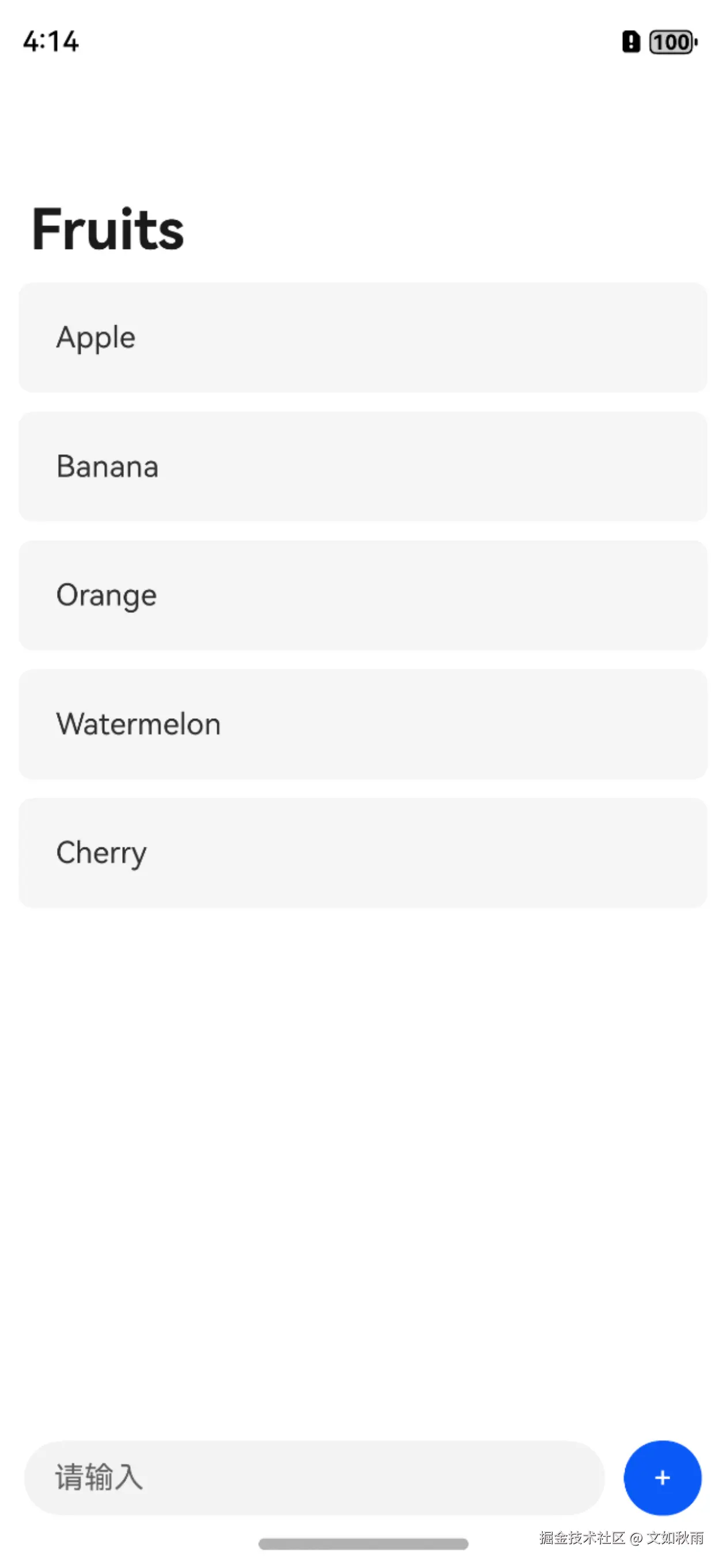Focus the 请输入 text field
This screenshot has width=726, height=1568.
pos(314,1477)
